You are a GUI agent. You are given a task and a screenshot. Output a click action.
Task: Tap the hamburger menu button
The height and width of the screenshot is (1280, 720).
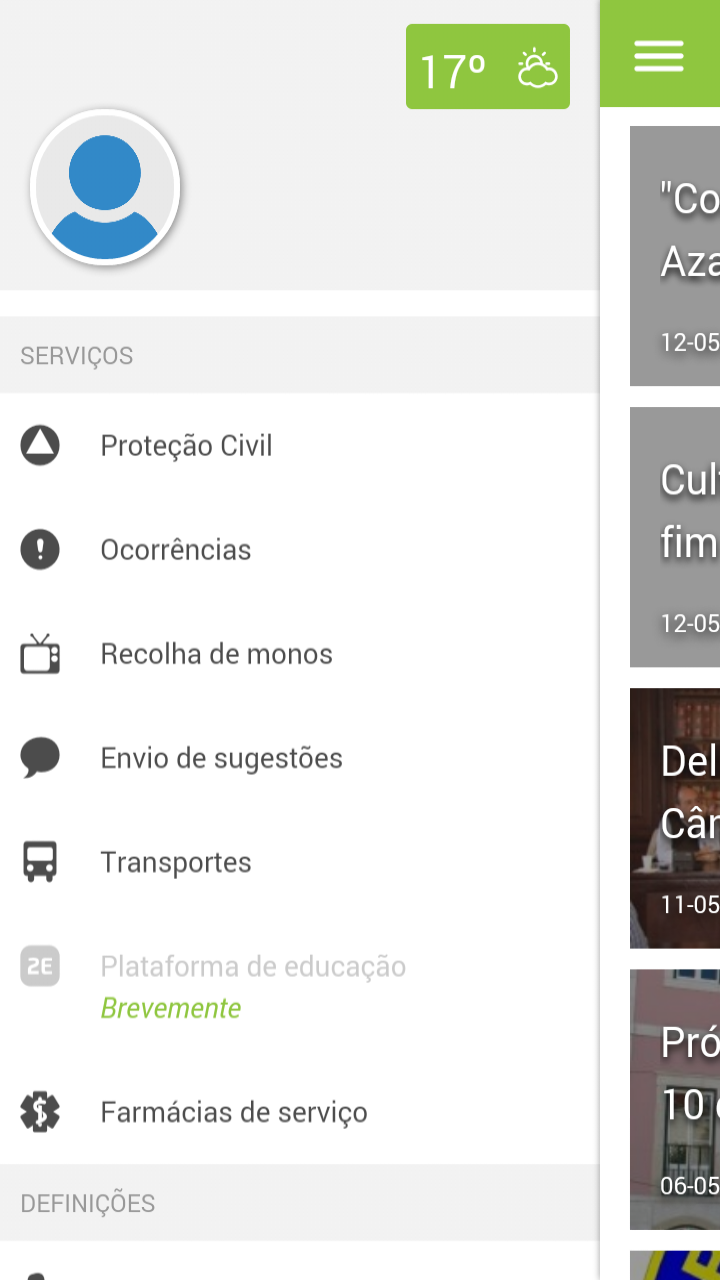[659, 55]
